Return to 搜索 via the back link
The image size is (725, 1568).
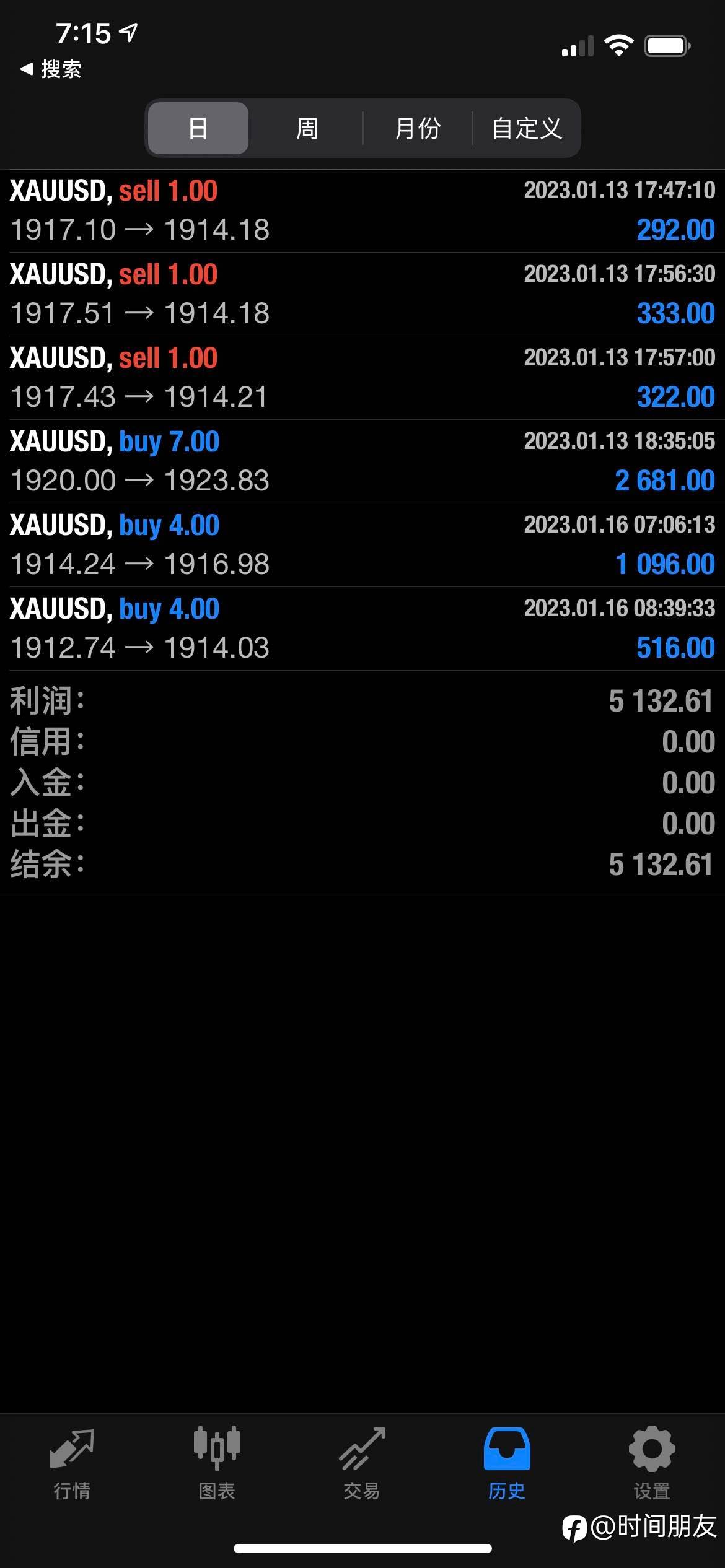click(x=50, y=69)
